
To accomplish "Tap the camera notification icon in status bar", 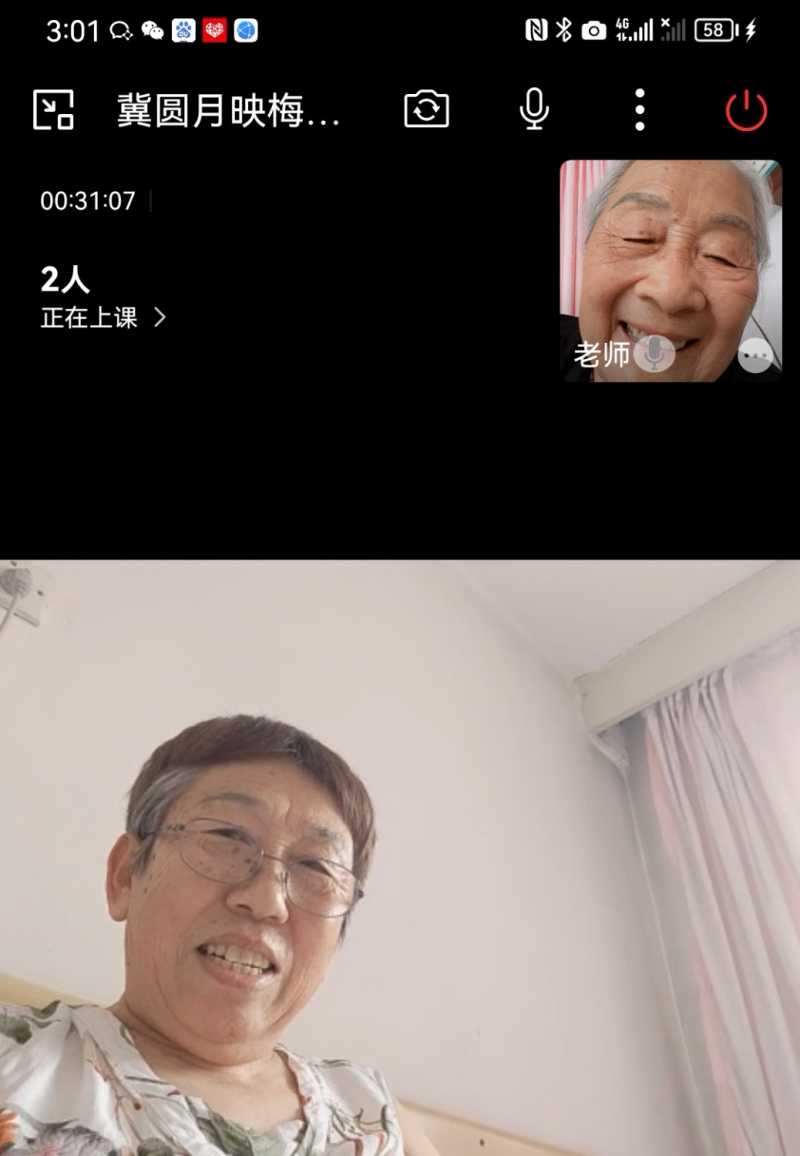I will (x=594, y=29).
